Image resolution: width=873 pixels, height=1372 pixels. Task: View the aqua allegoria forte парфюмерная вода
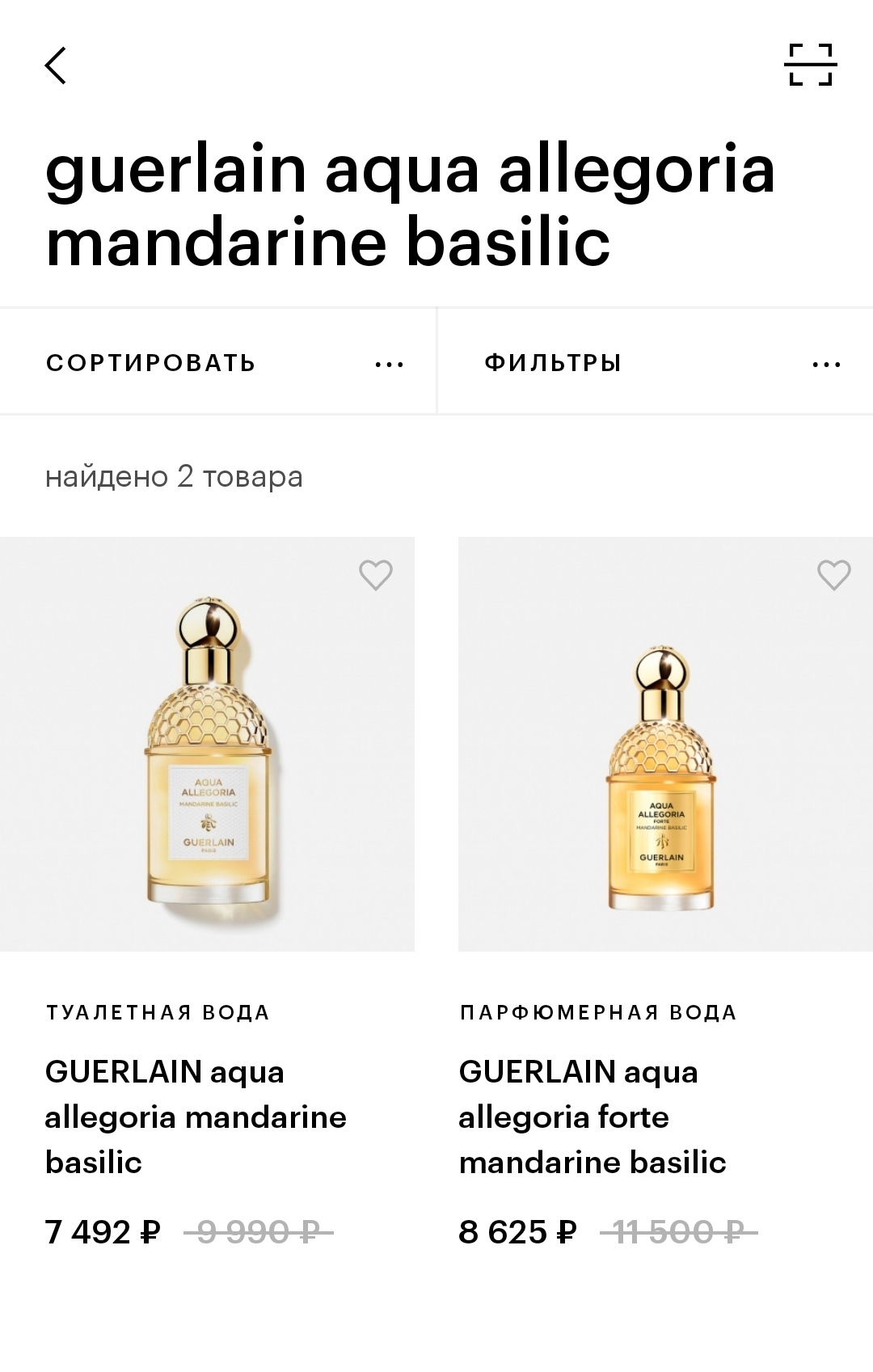pyautogui.click(x=664, y=745)
